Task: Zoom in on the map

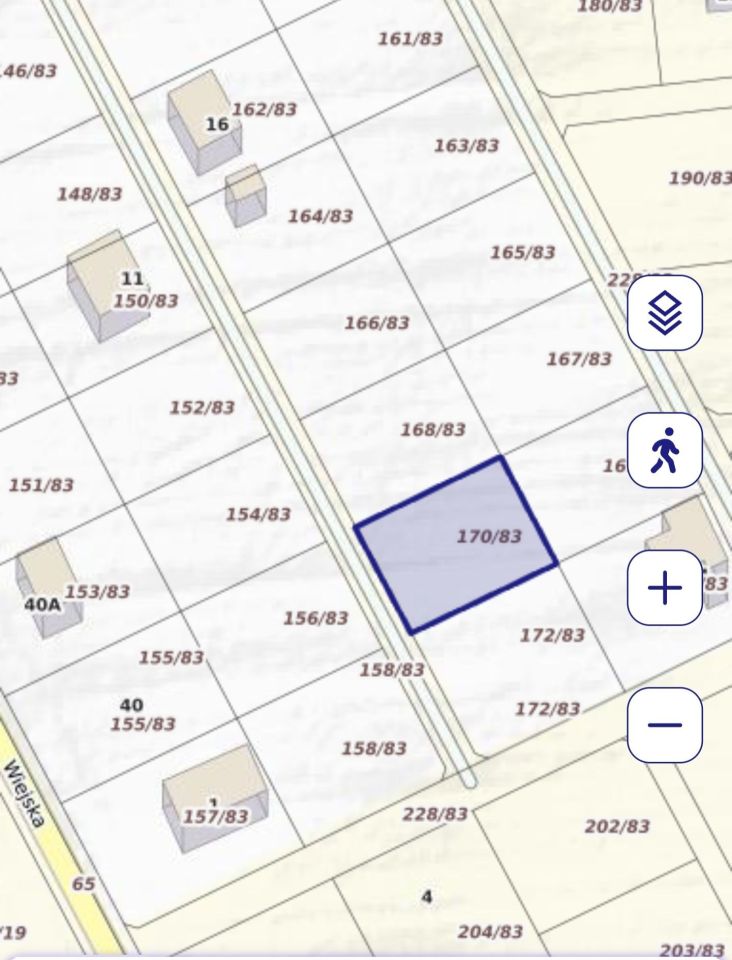Action: click(x=665, y=588)
